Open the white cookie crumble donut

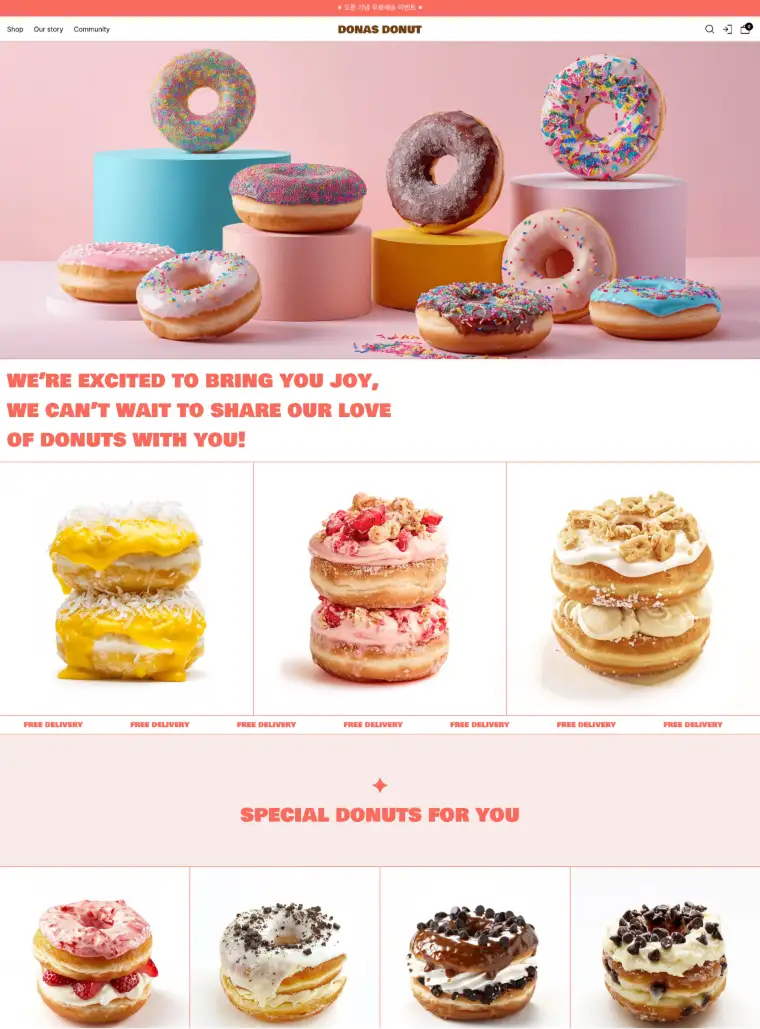point(283,958)
